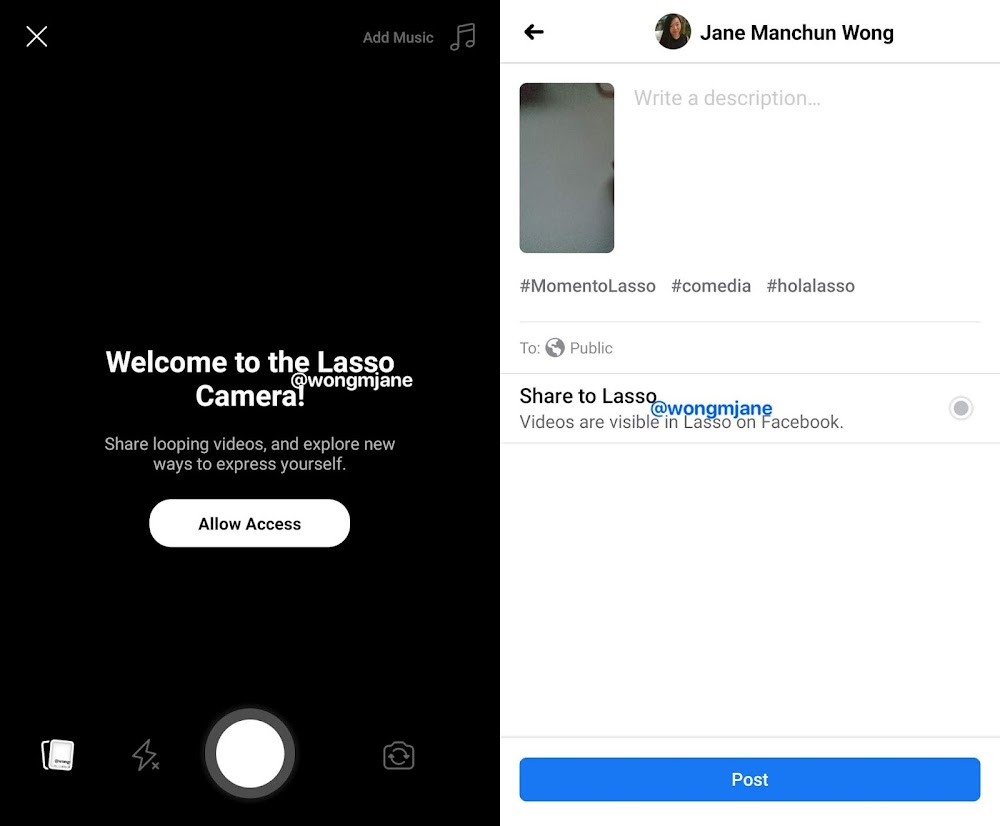1000x826 pixels.
Task: Tap the Post button
Action: 750,780
